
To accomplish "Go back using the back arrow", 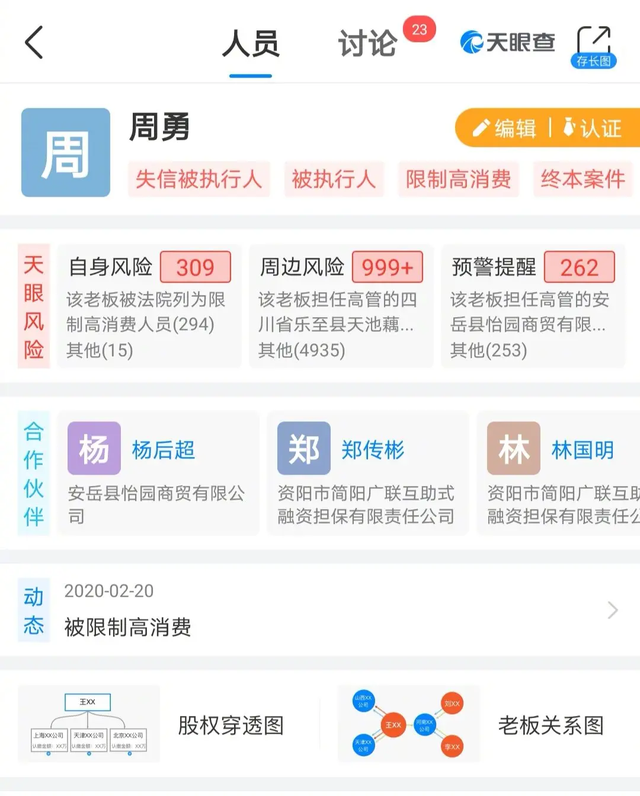I will point(35,42).
